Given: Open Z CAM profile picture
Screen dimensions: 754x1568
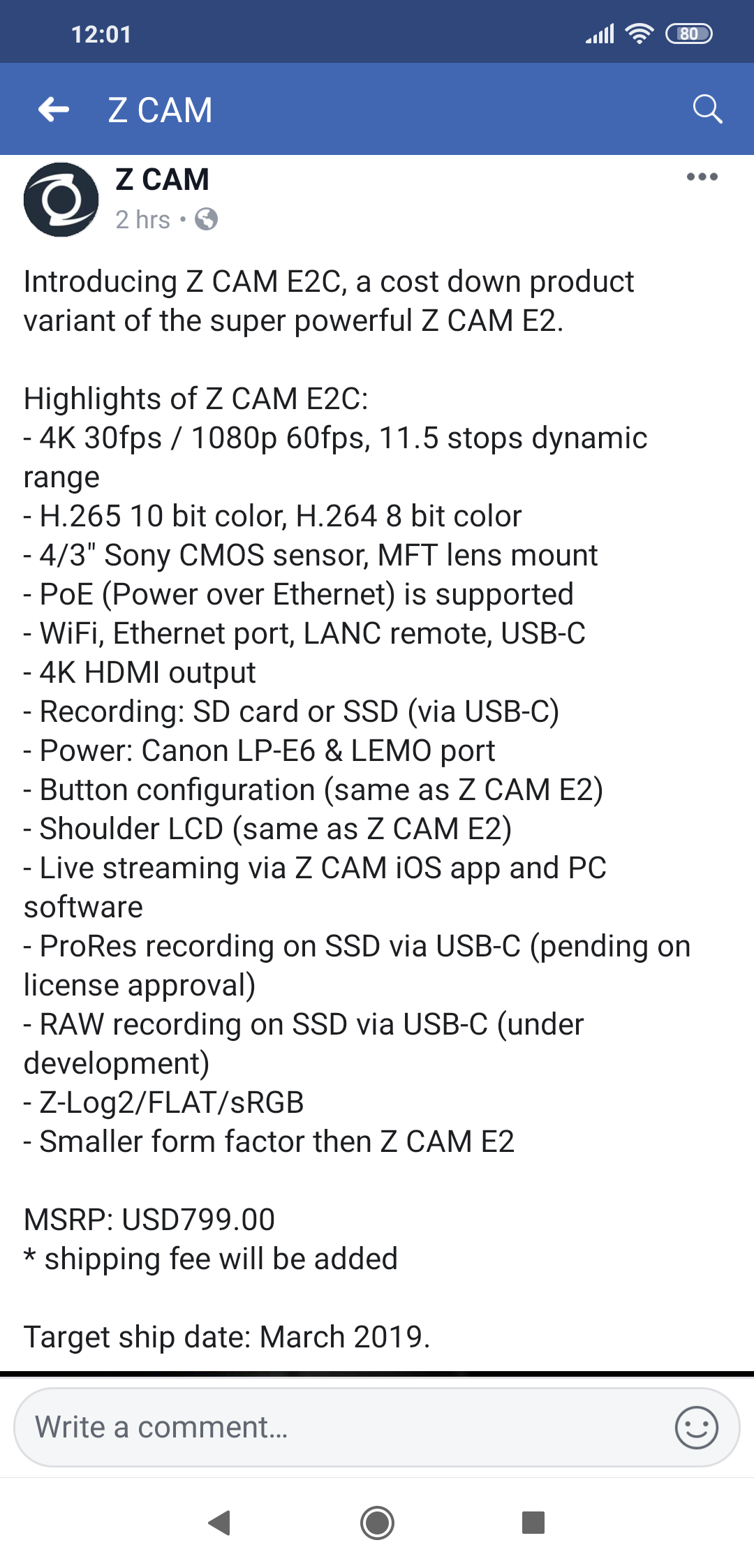Looking at the screenshot, I should click(61, 200).
